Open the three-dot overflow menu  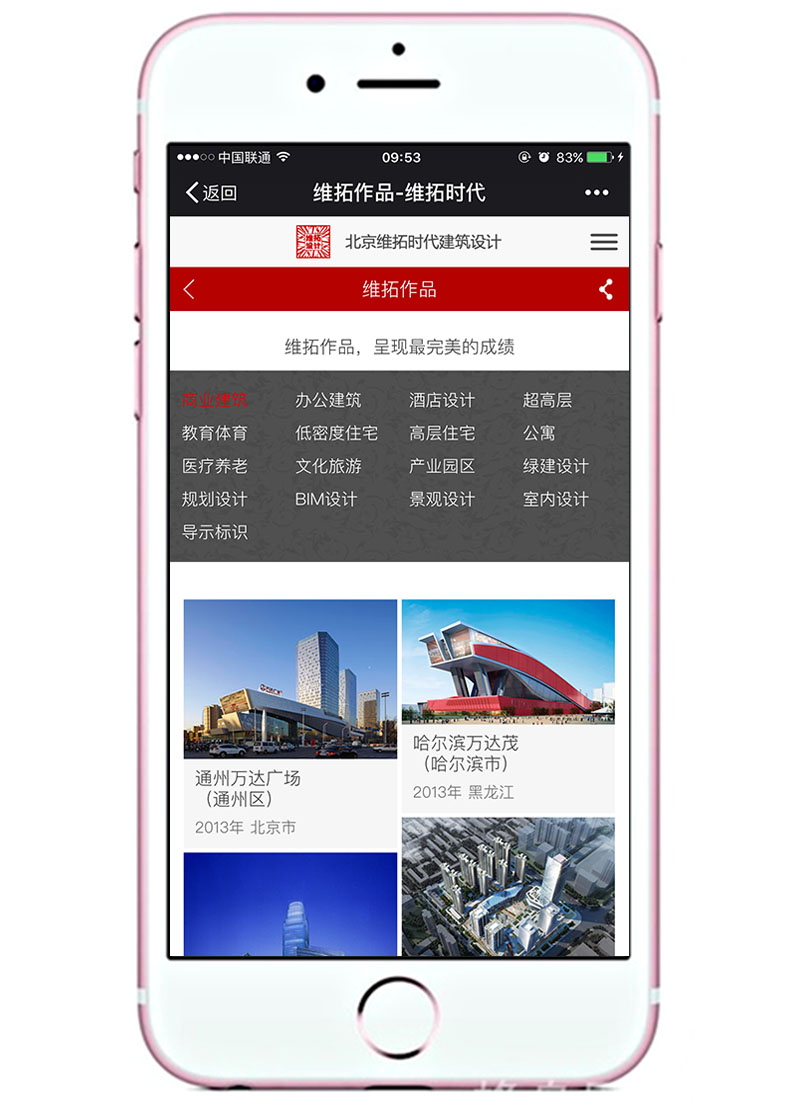click(x=596, y=193)
